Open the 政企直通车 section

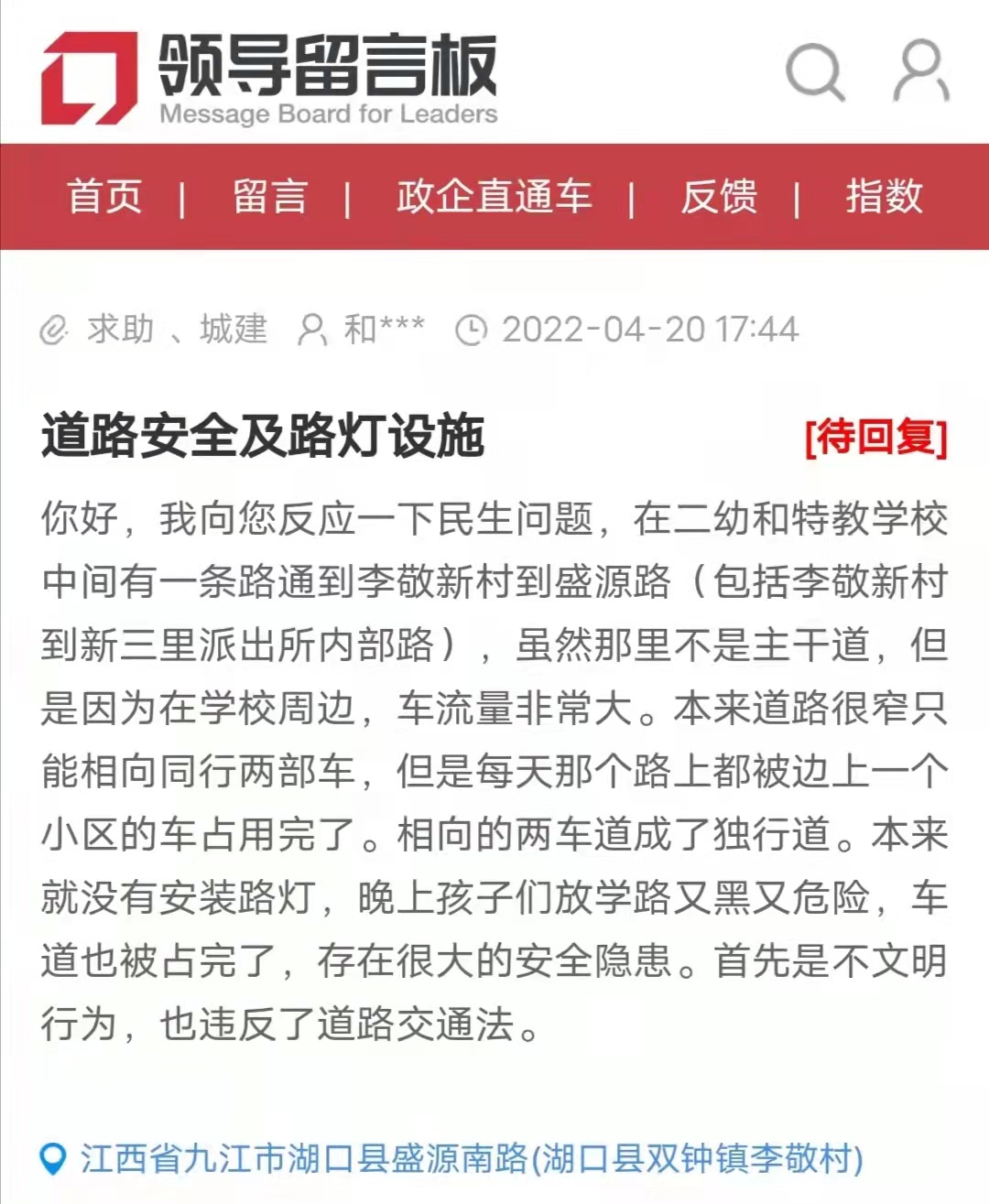point(494,197)
